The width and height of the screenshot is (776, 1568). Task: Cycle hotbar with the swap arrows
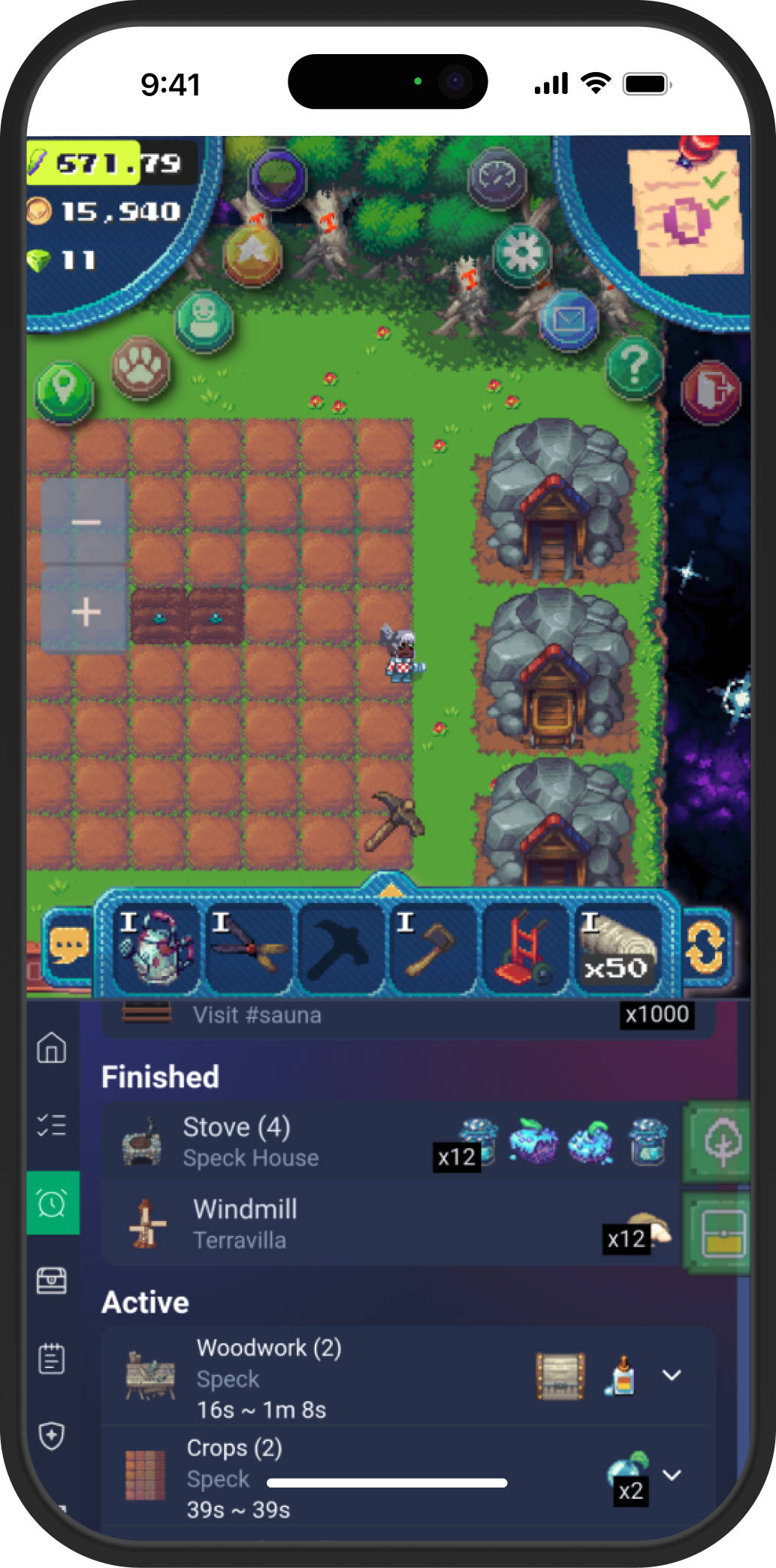click(706, 945)
